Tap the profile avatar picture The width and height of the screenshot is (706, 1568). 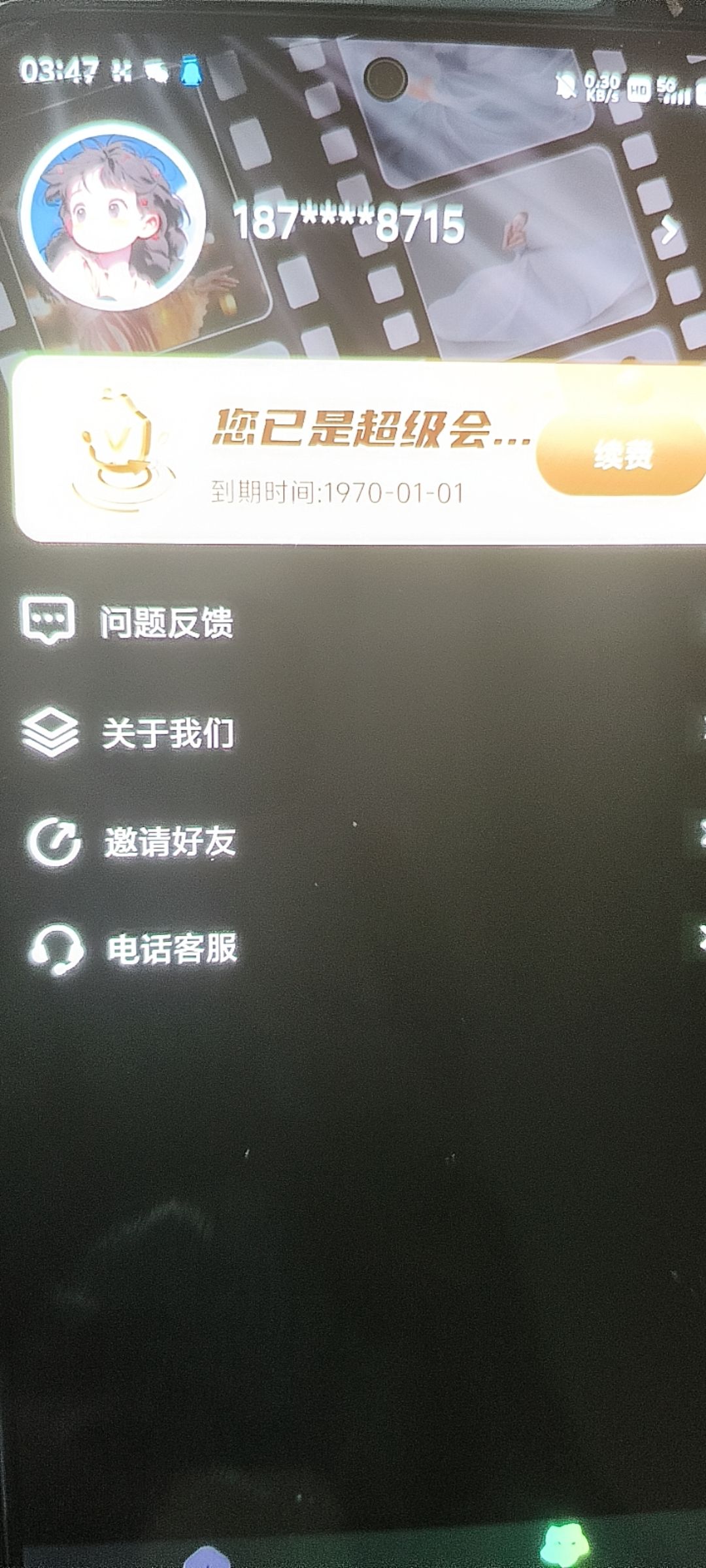point(112,216)
